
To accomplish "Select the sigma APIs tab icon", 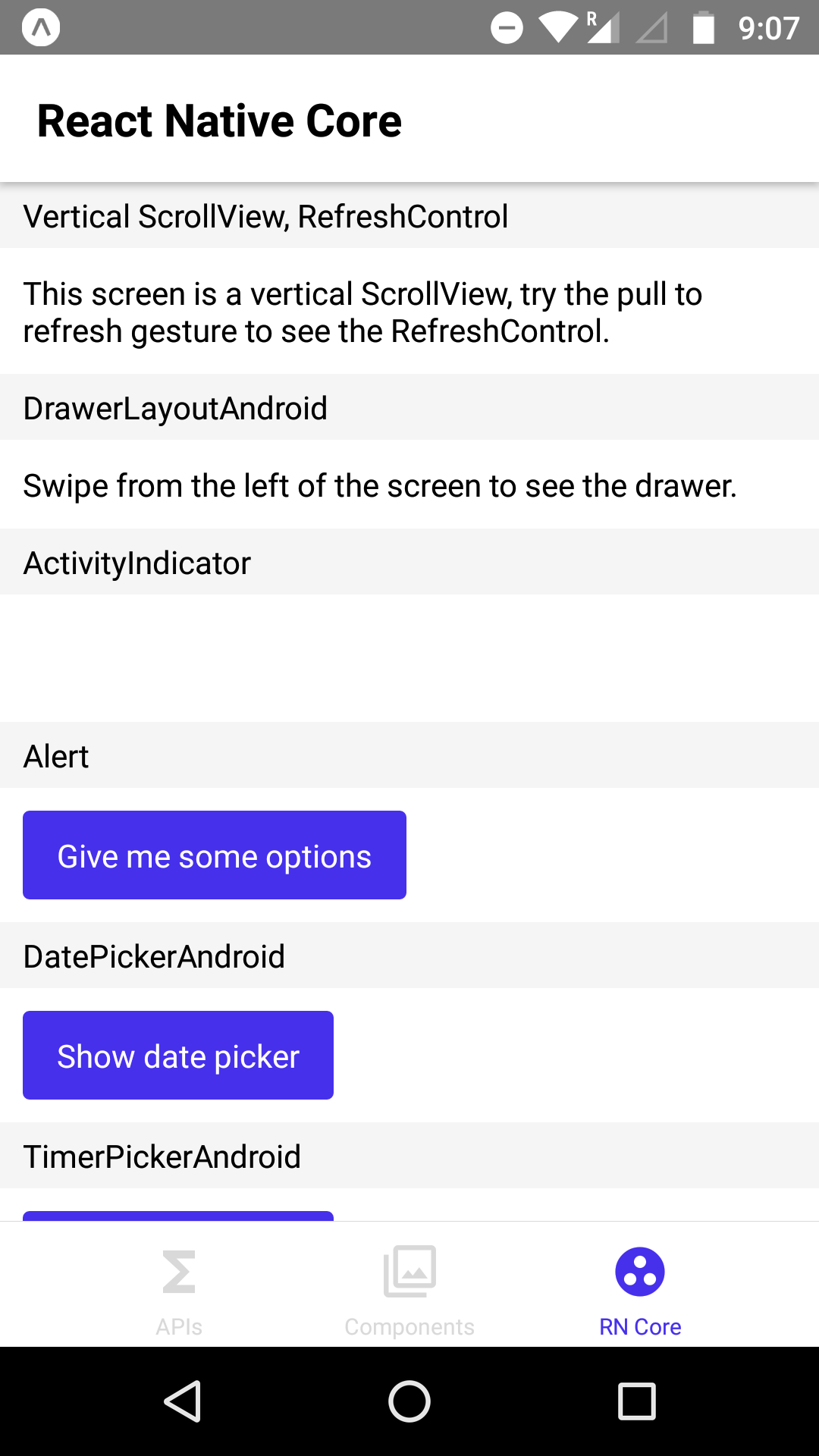I will (178, 1270).
